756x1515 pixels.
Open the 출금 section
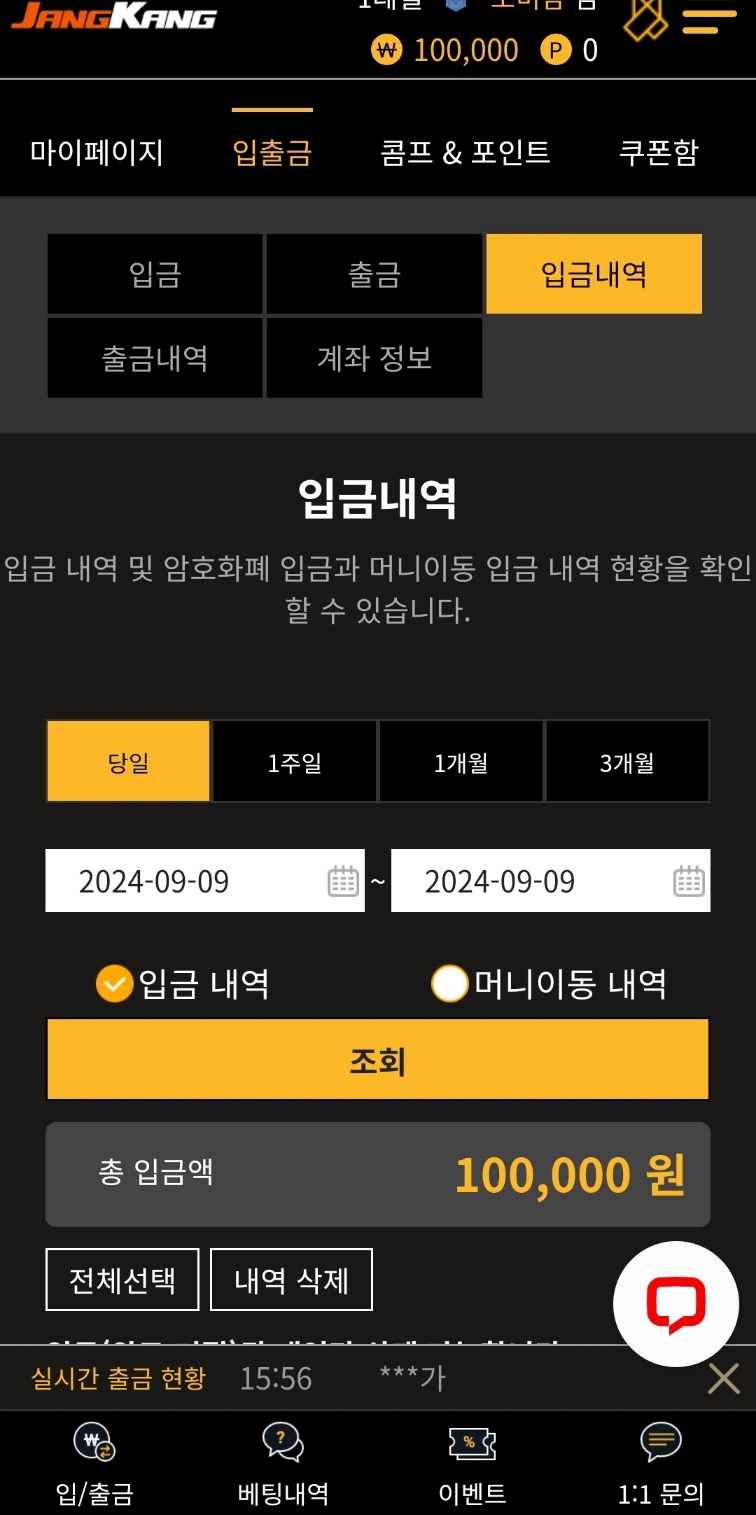(374, 274)
